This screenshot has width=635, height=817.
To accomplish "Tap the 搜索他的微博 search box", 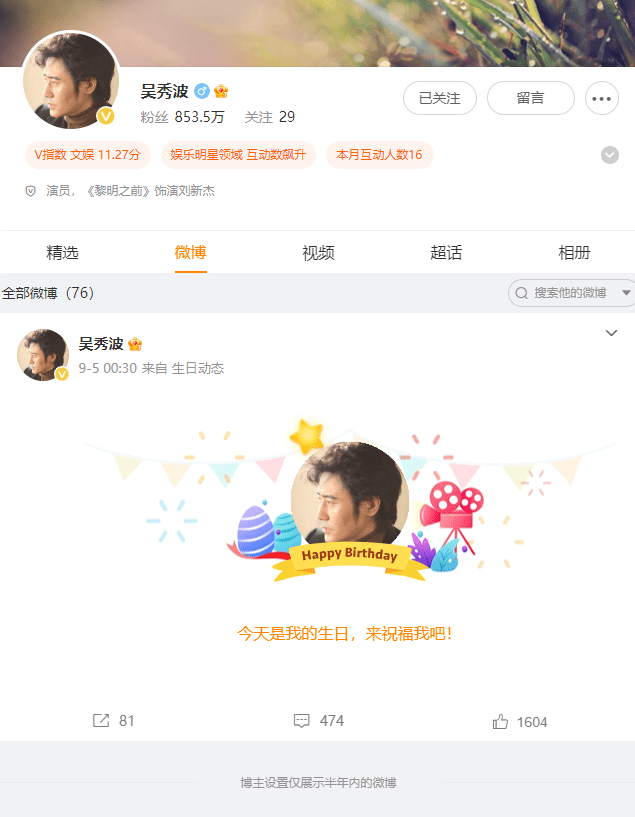I will click(x=568, y=293).
